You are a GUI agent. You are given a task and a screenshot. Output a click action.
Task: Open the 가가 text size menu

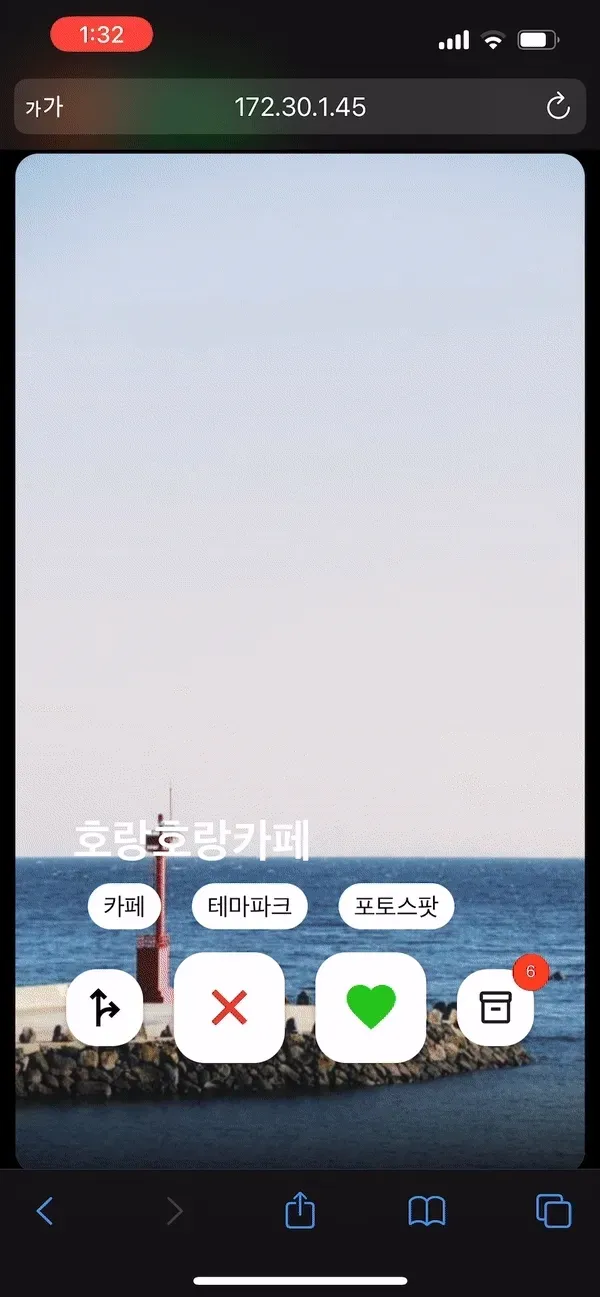coord(44,106)
